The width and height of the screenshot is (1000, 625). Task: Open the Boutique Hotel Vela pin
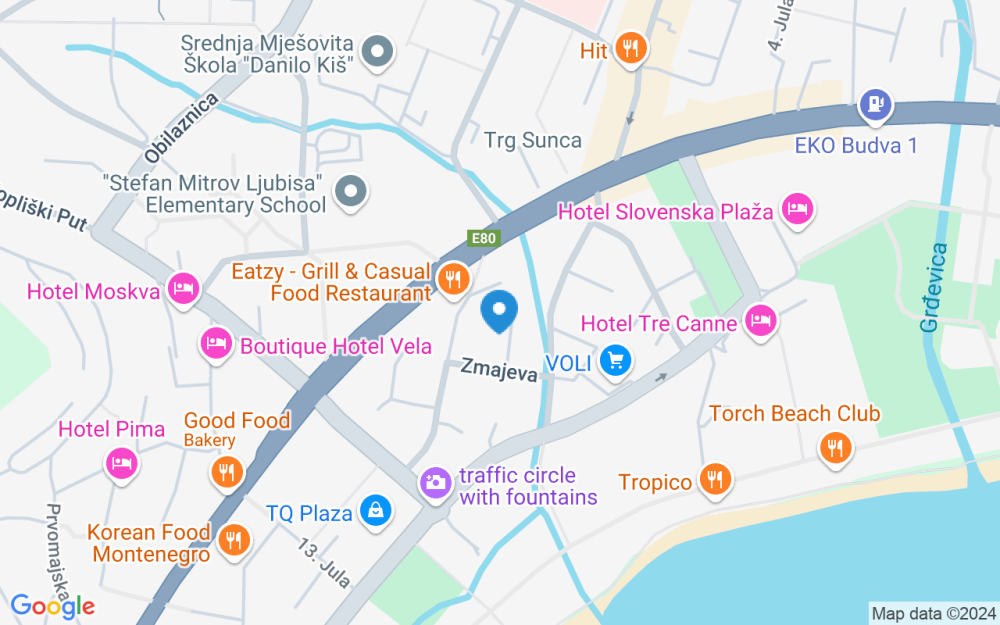tap(216, 344)
